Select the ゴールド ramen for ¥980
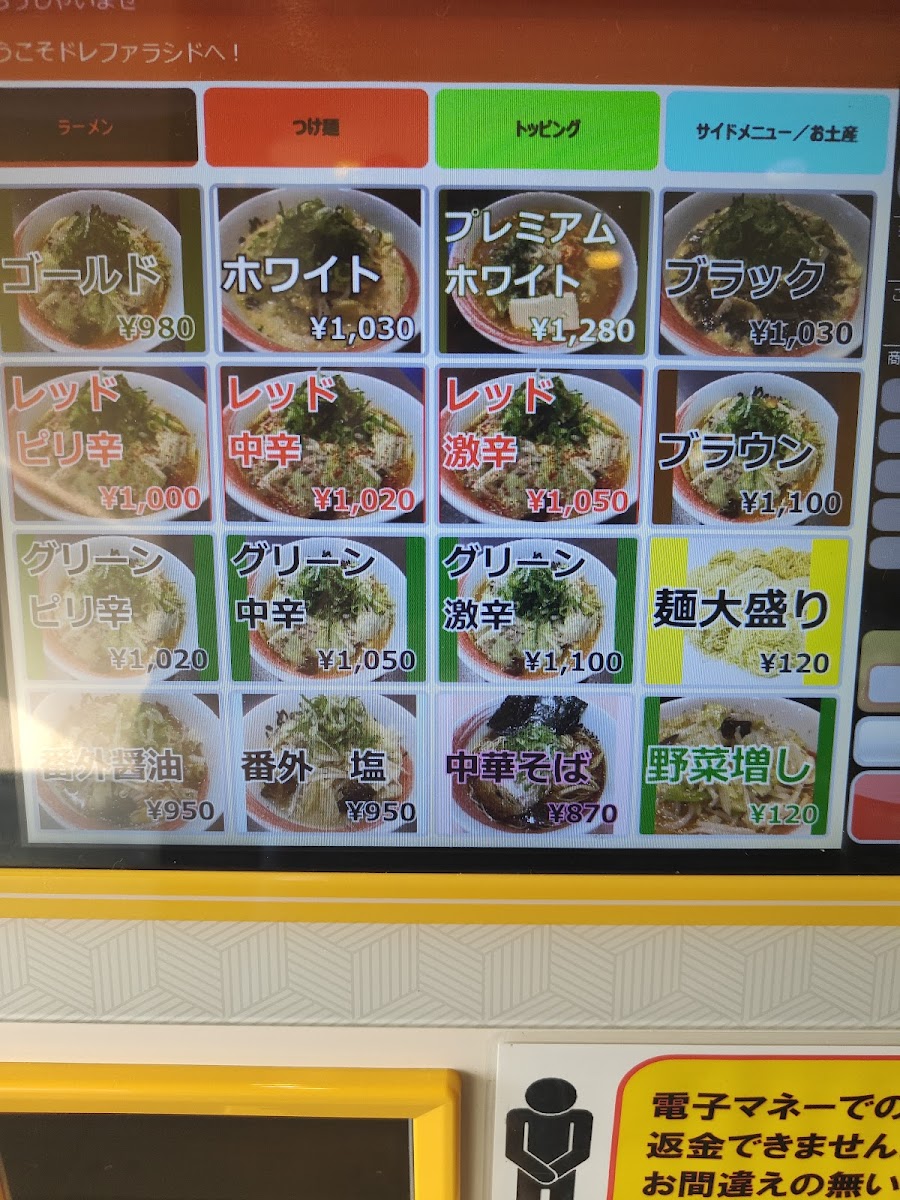The height and width of the screenshot is (1200, 900). coord(102,270)
